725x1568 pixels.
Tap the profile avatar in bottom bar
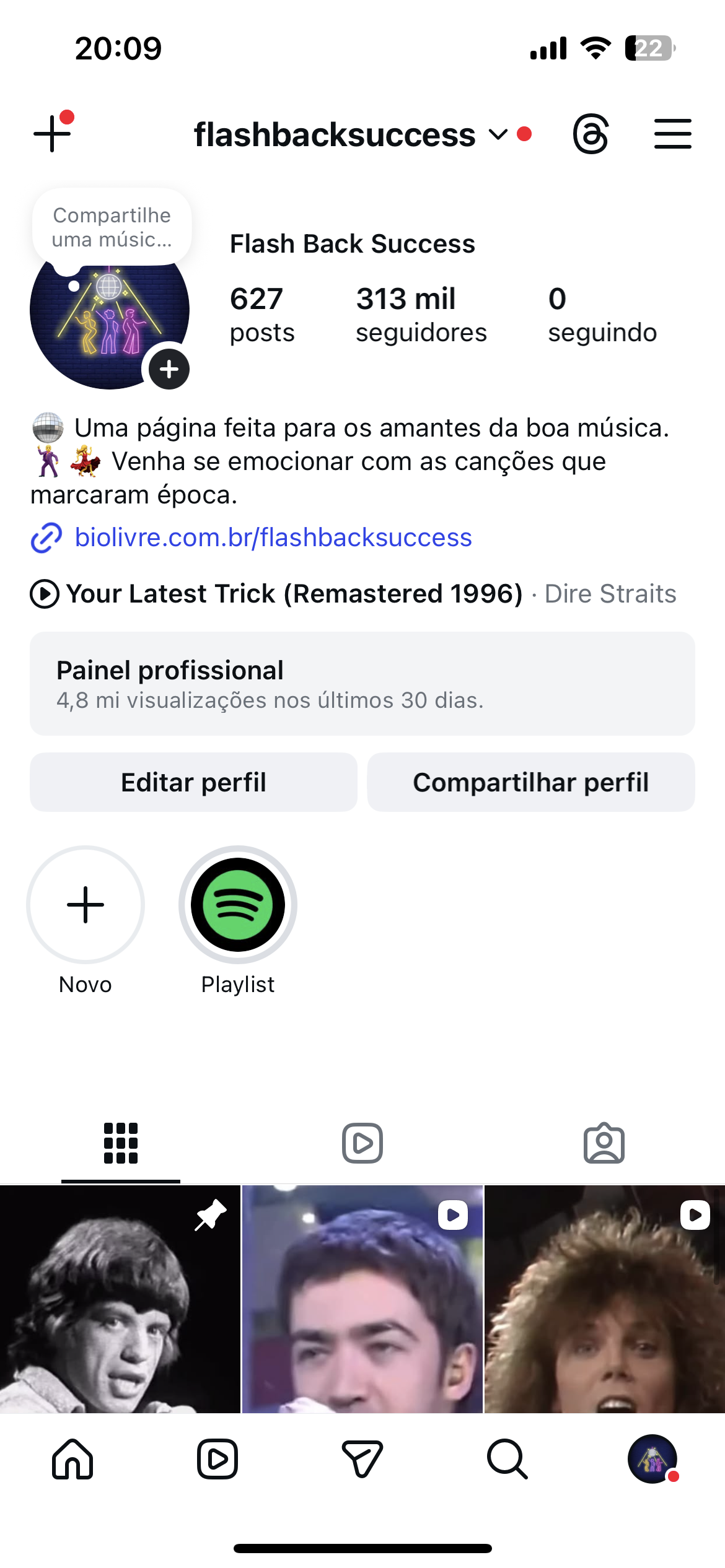click(651, 1460)
